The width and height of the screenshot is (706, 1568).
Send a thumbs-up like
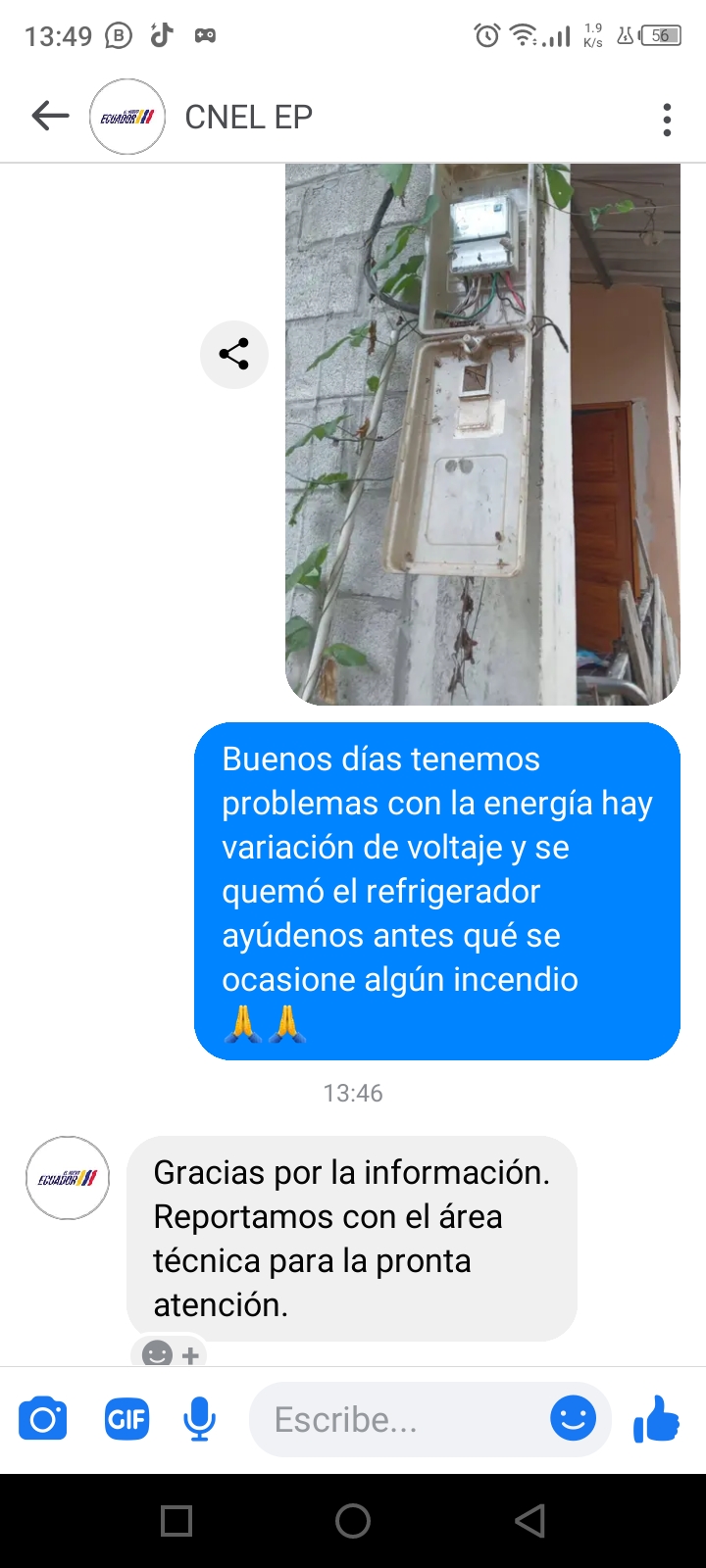click(x=656, y=1418)
